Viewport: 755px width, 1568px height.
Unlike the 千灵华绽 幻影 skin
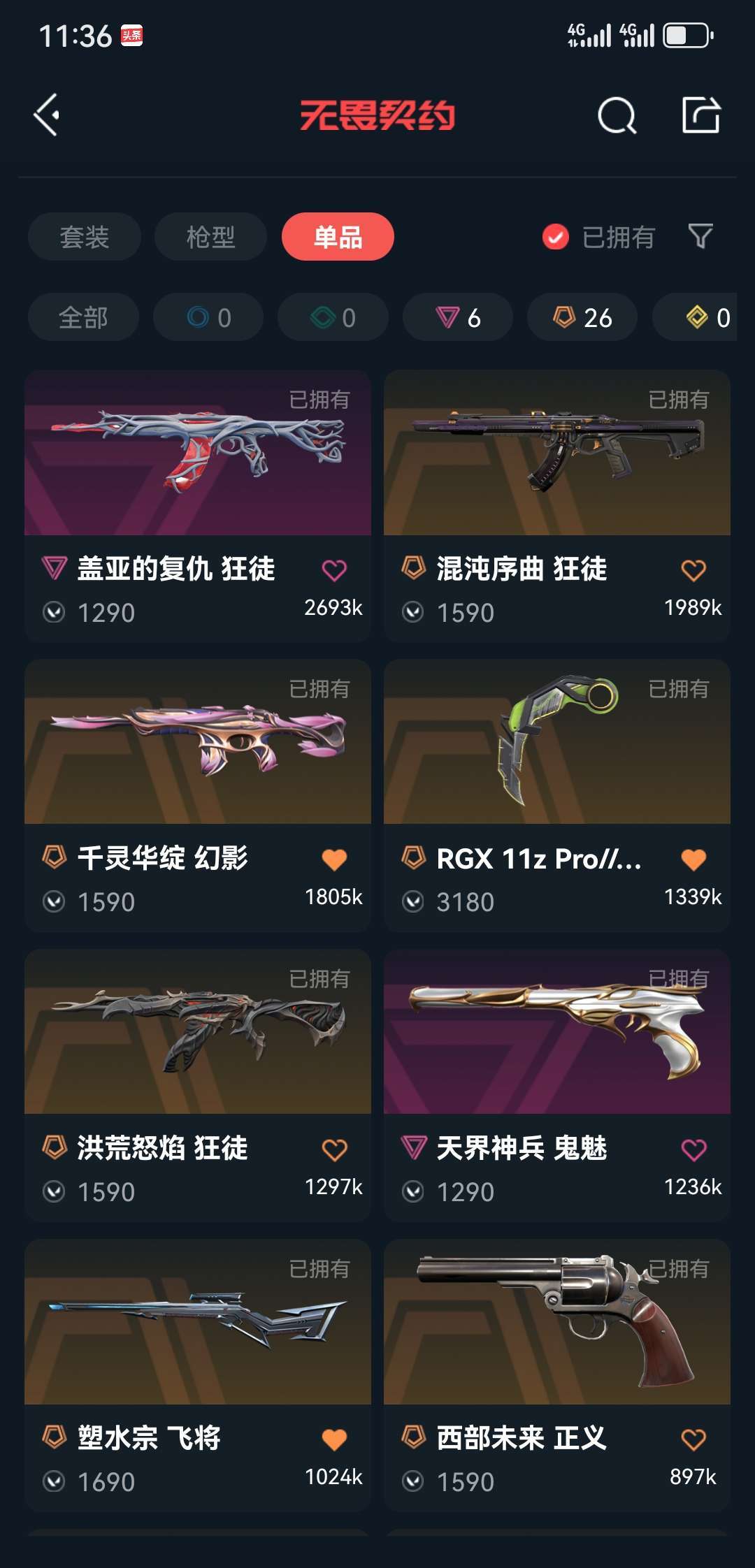(x=334, y=859)
